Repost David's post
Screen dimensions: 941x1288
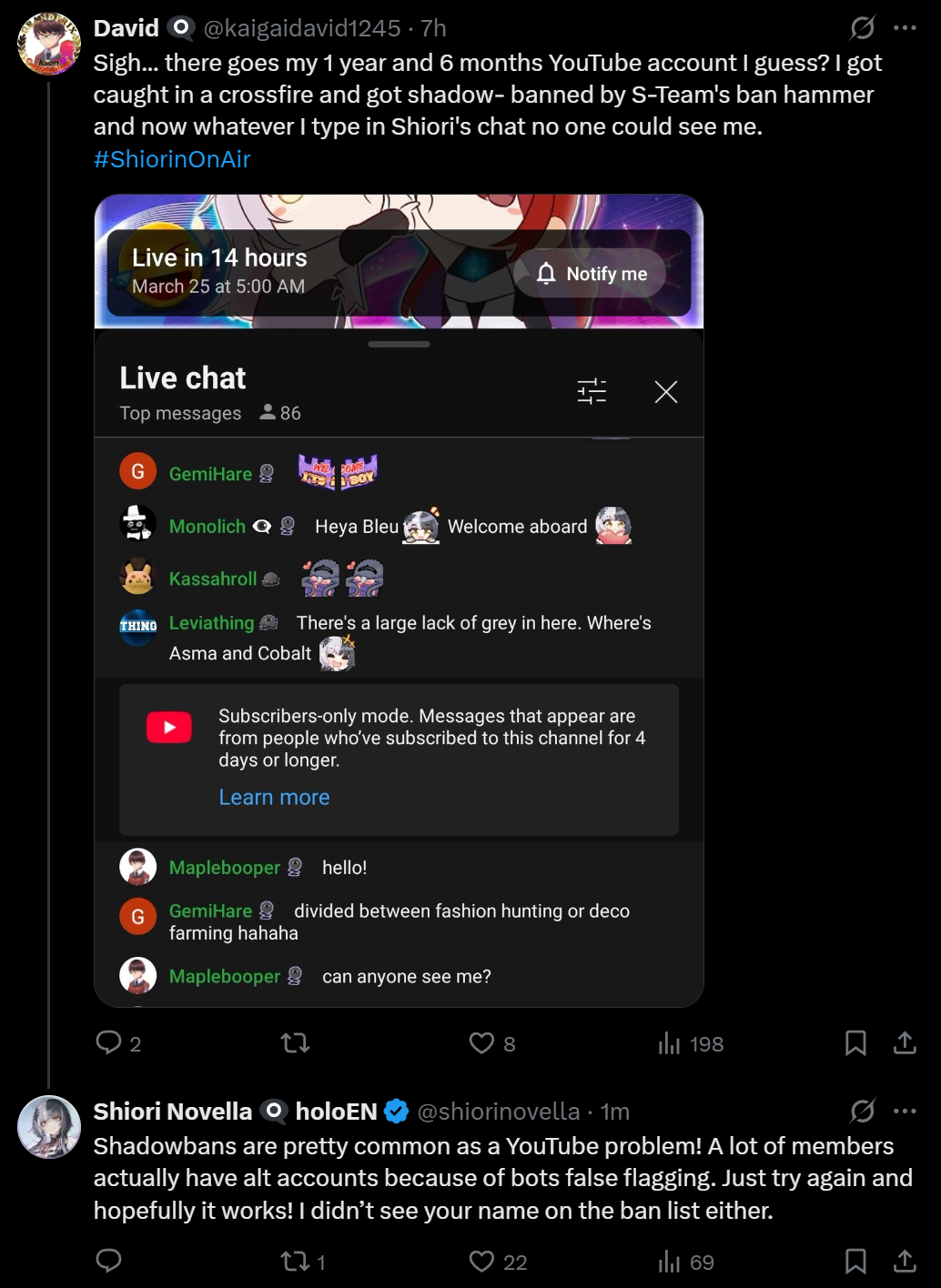click(x=295, y=1042)
